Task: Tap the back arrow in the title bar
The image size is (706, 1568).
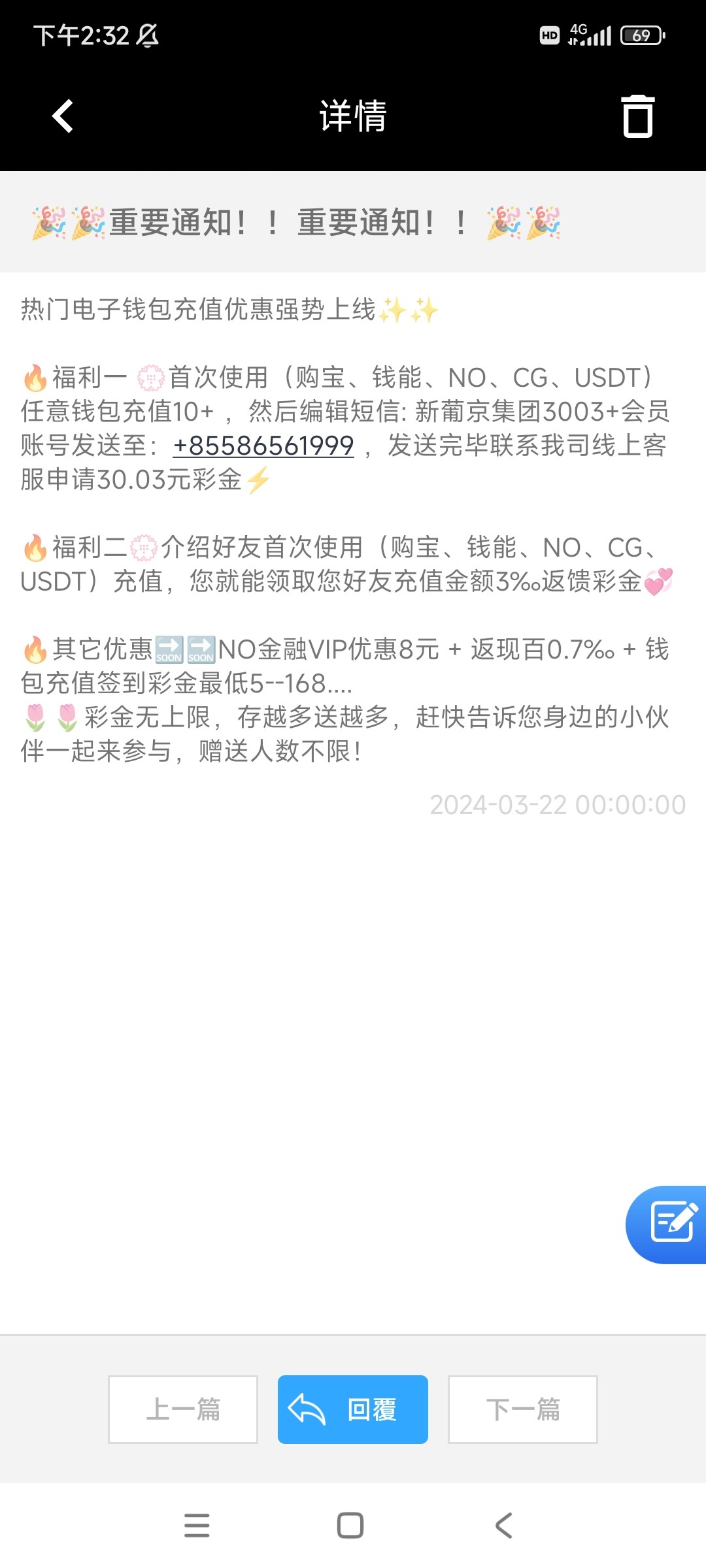Action: [x=62, y=116]
